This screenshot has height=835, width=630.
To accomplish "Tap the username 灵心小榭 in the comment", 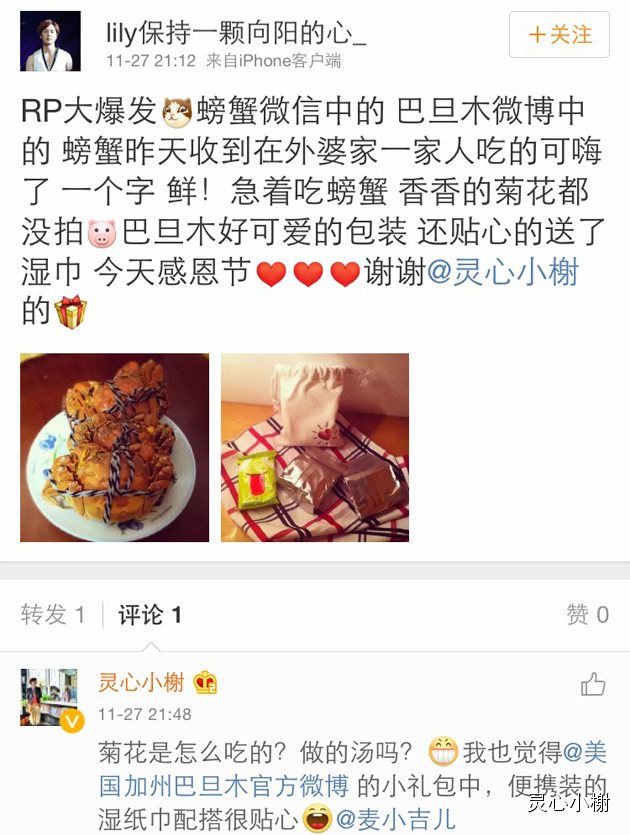I will 141,683.
